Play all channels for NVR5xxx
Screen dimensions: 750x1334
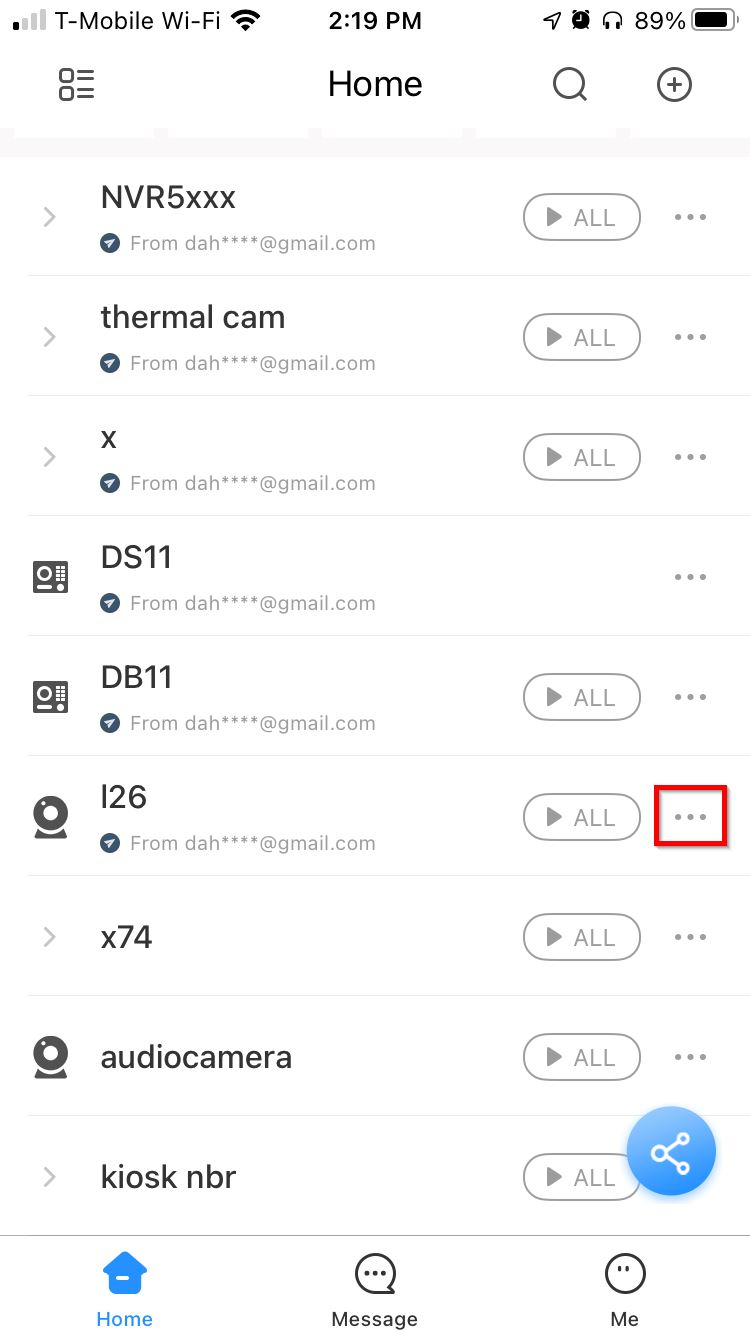581,218
